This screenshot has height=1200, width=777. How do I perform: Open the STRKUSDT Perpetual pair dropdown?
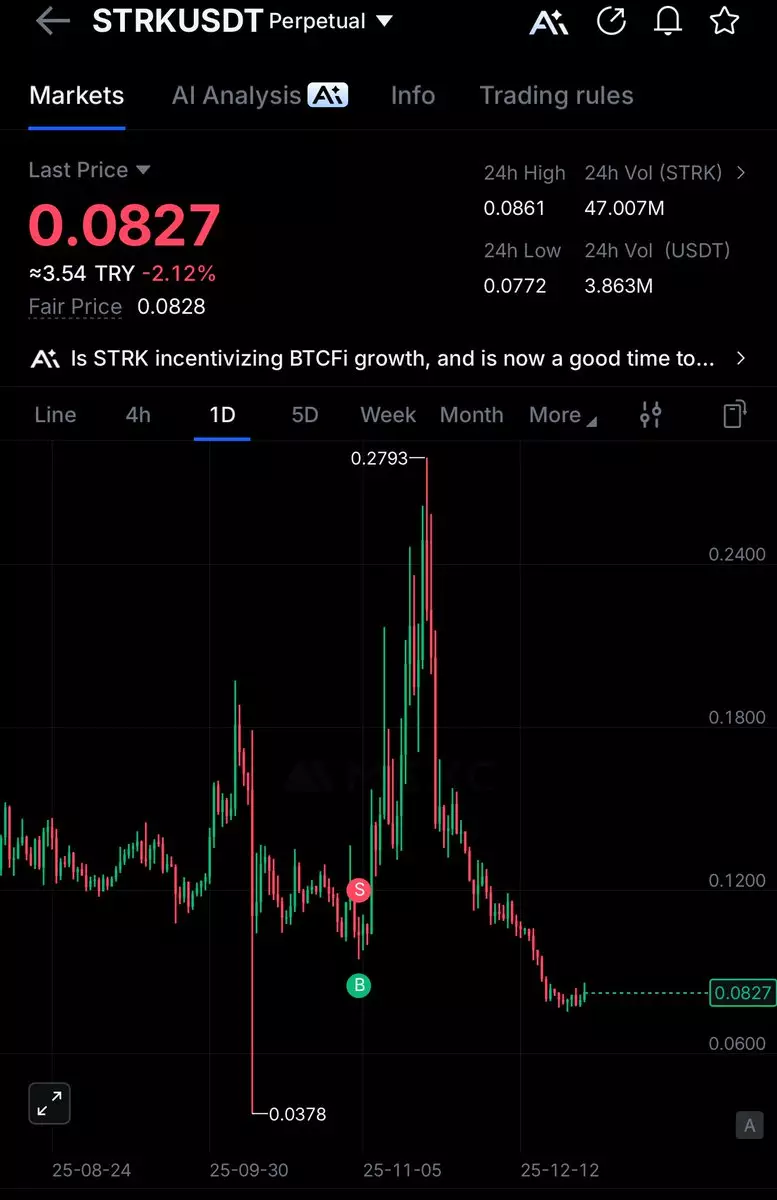(384, 21)
